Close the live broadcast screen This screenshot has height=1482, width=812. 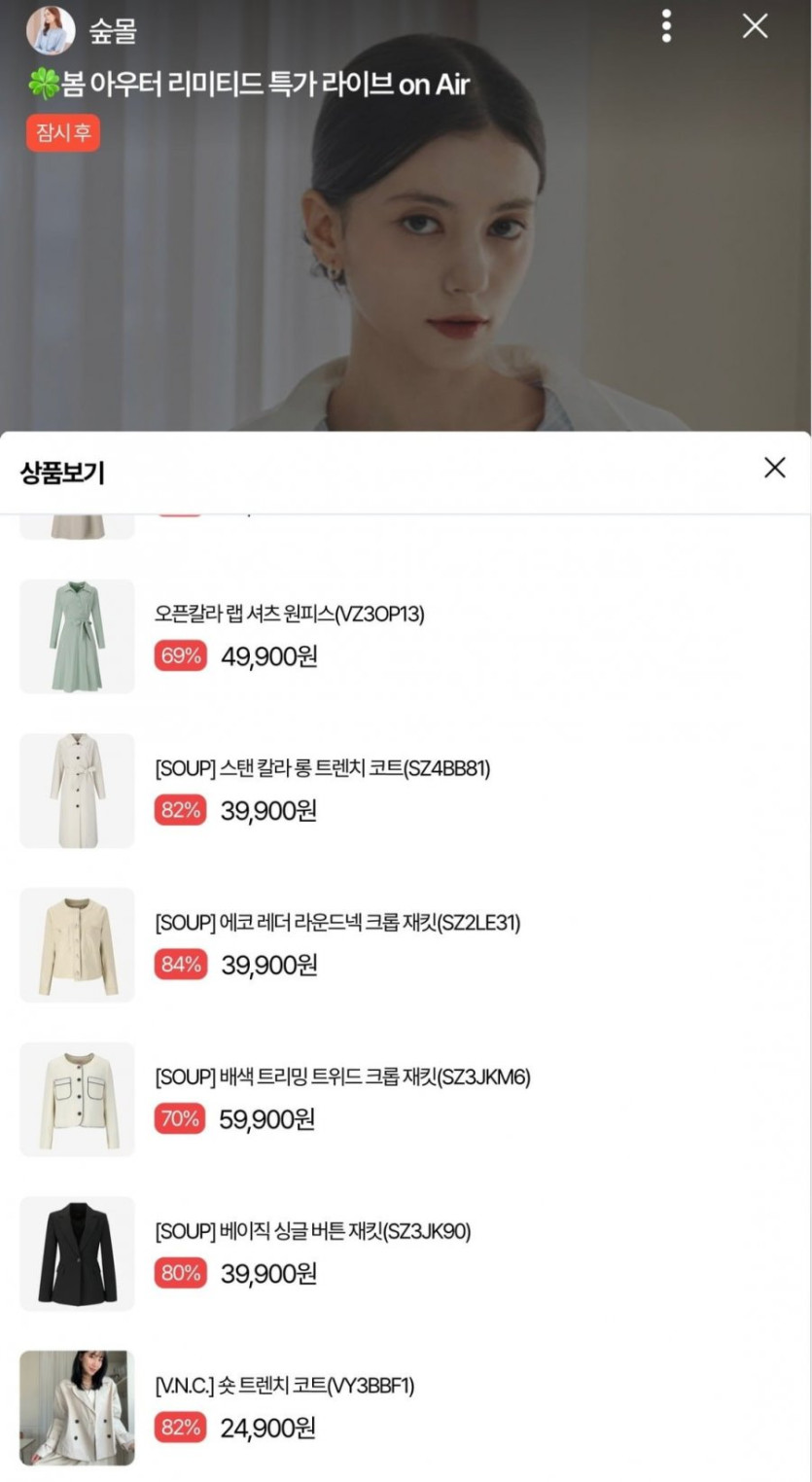tap(756, 26)
